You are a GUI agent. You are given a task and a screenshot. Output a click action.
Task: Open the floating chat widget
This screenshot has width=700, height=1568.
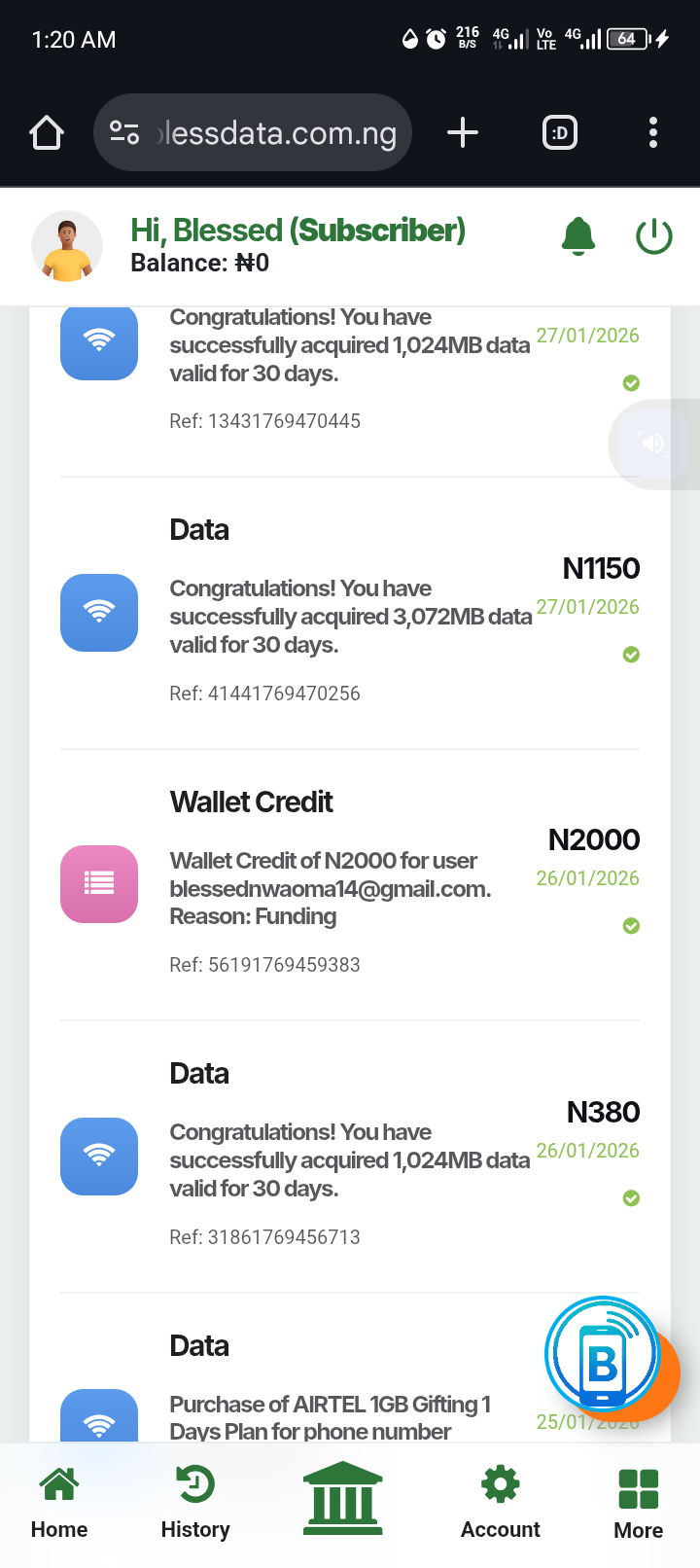[x=603, y=1354]
